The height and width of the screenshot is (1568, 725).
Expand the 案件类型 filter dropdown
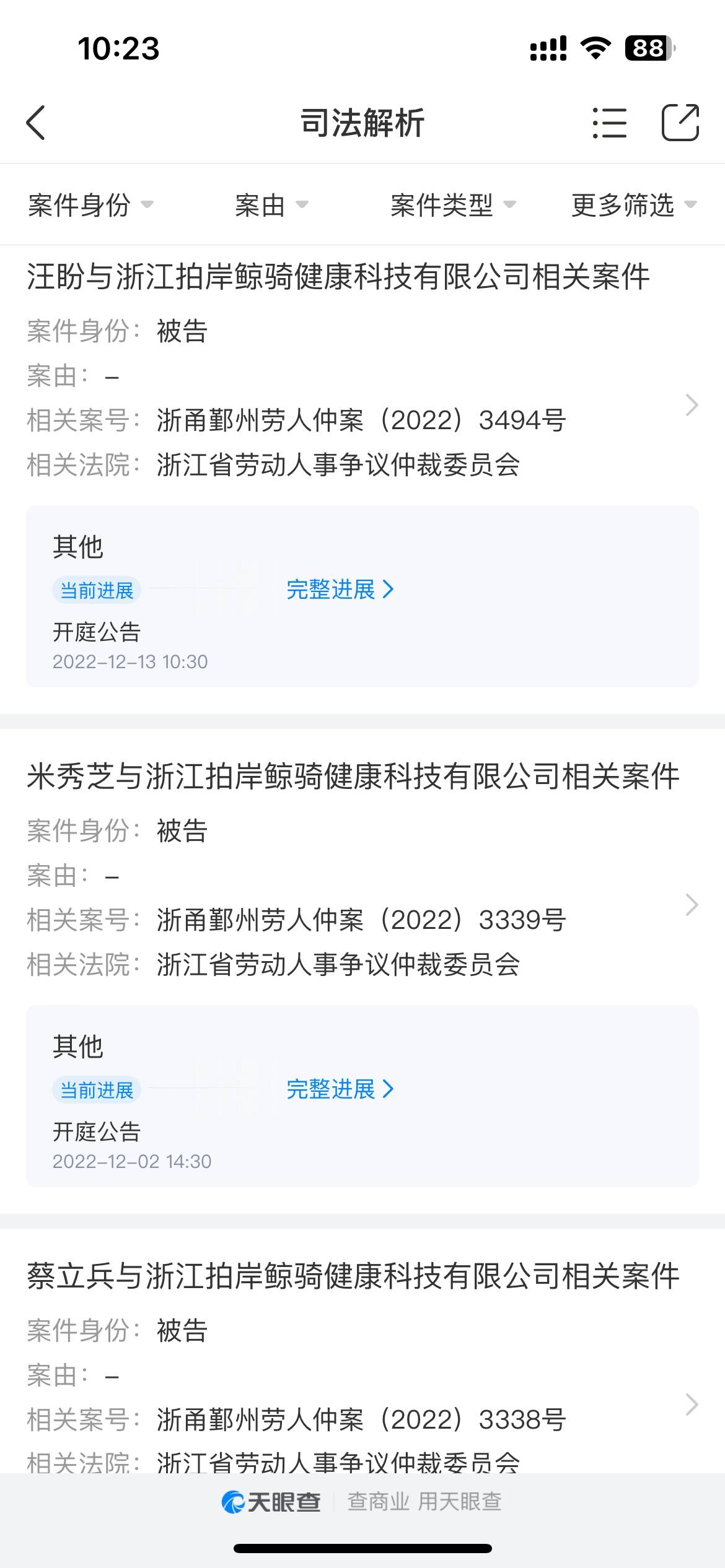tap(453, 205)
